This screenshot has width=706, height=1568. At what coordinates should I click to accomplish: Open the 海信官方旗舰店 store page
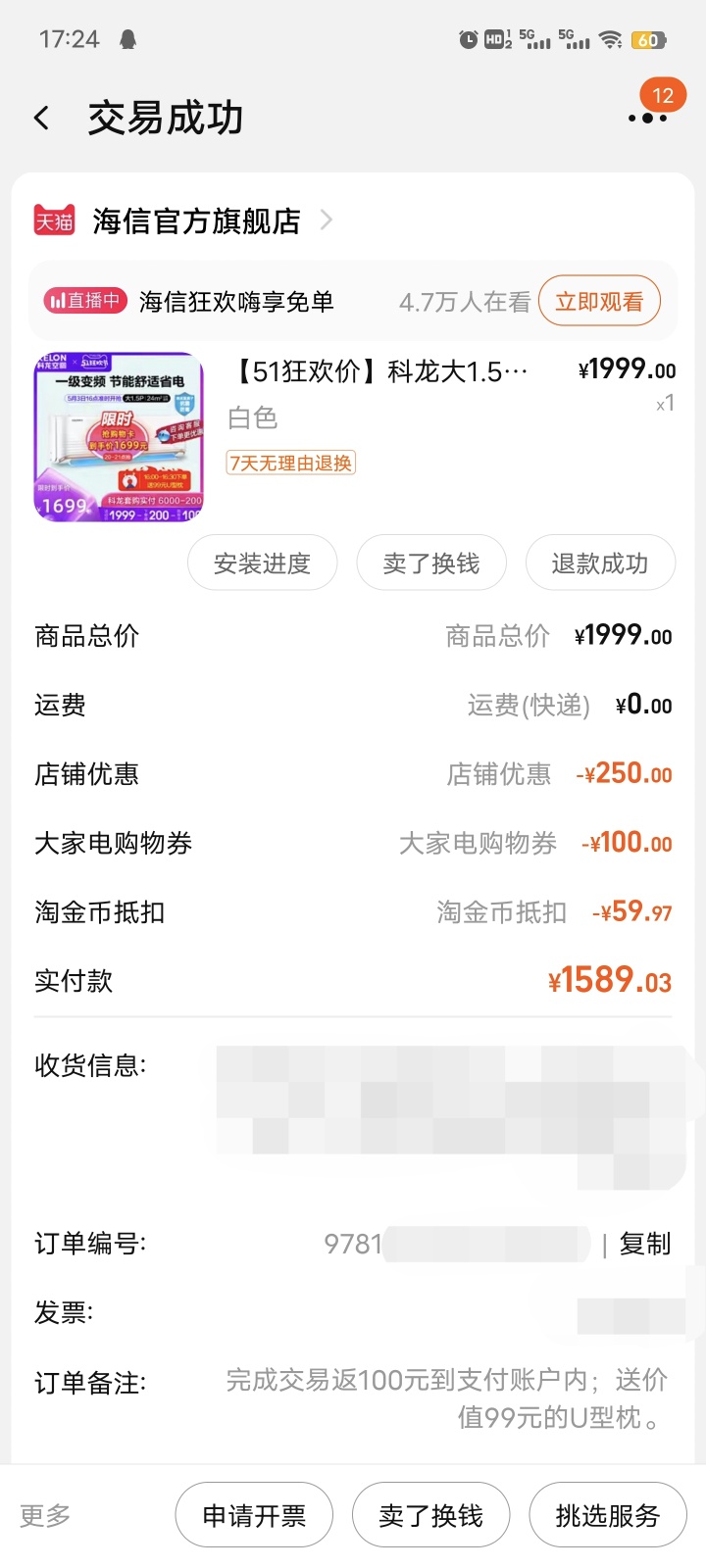coord(196,221)
